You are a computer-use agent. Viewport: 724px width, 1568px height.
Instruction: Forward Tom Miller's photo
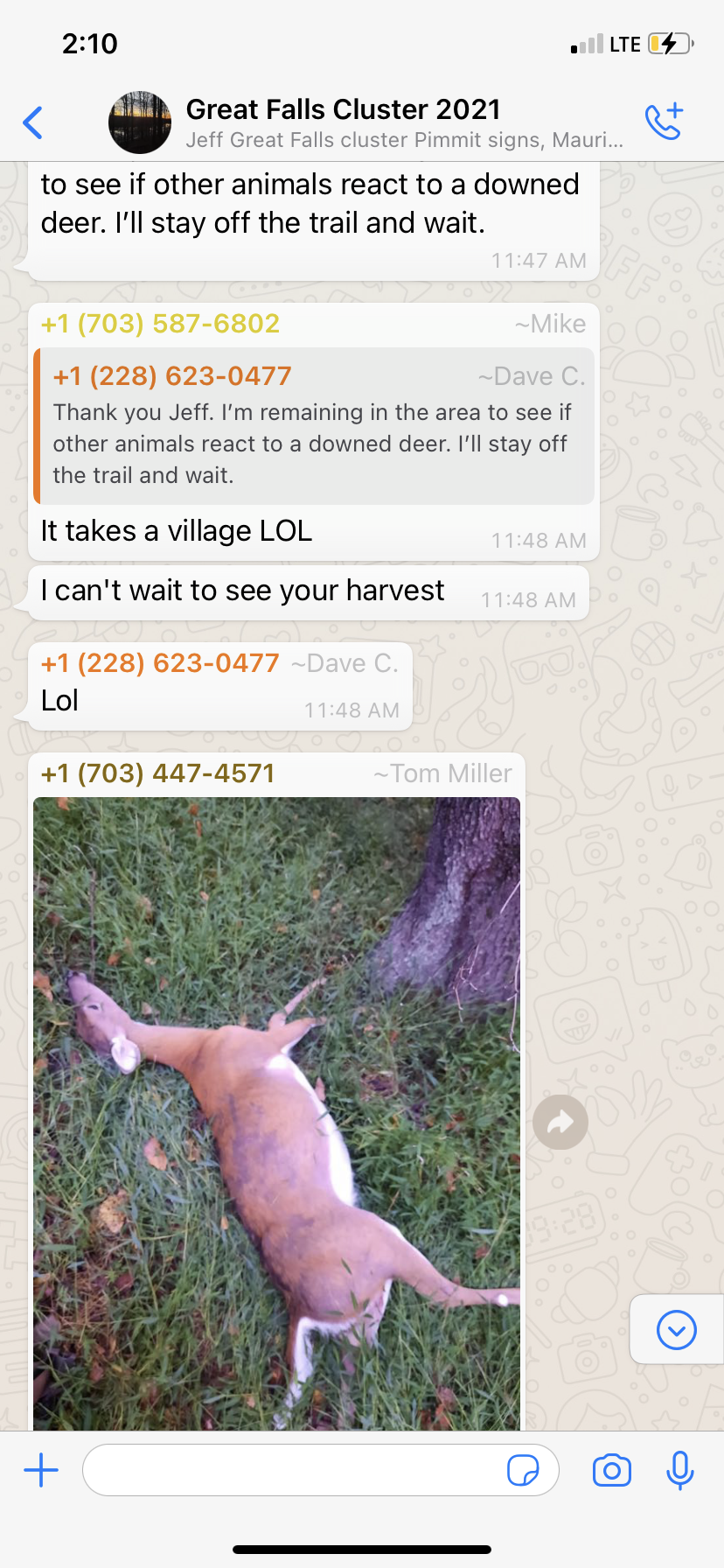[560, 1123]
